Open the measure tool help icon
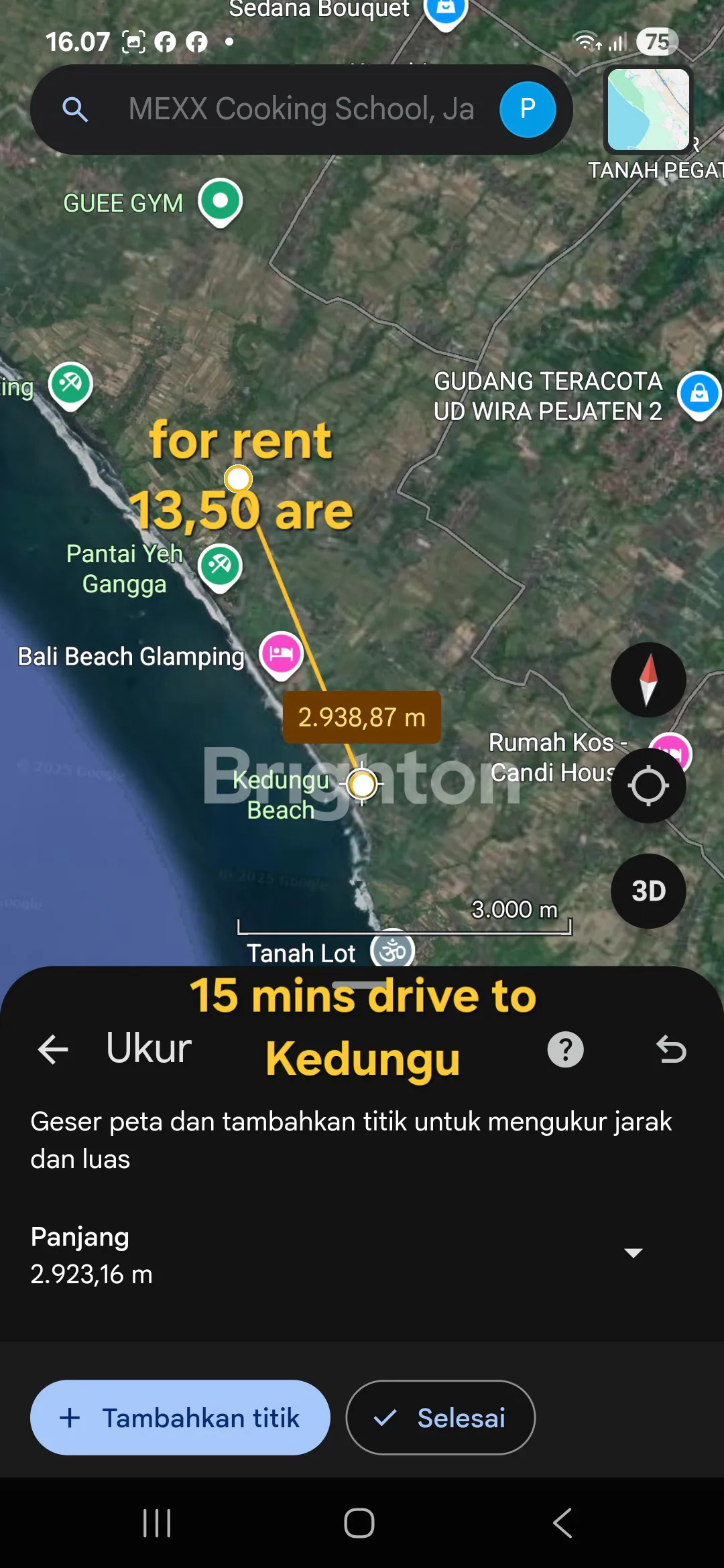This screenshot has width=724, height=1568. point(565,1049)
